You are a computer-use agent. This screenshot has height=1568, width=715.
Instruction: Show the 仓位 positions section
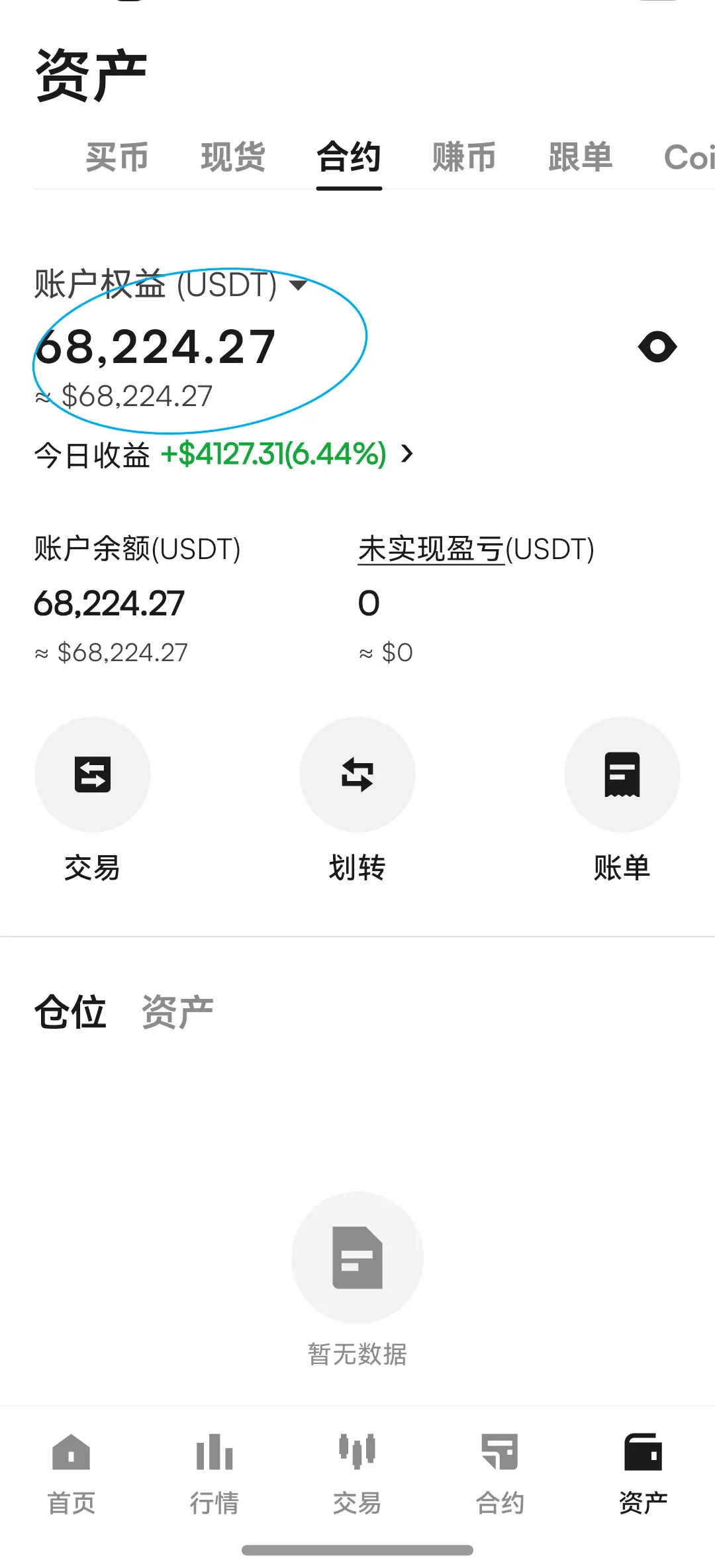pos(70,1012)
